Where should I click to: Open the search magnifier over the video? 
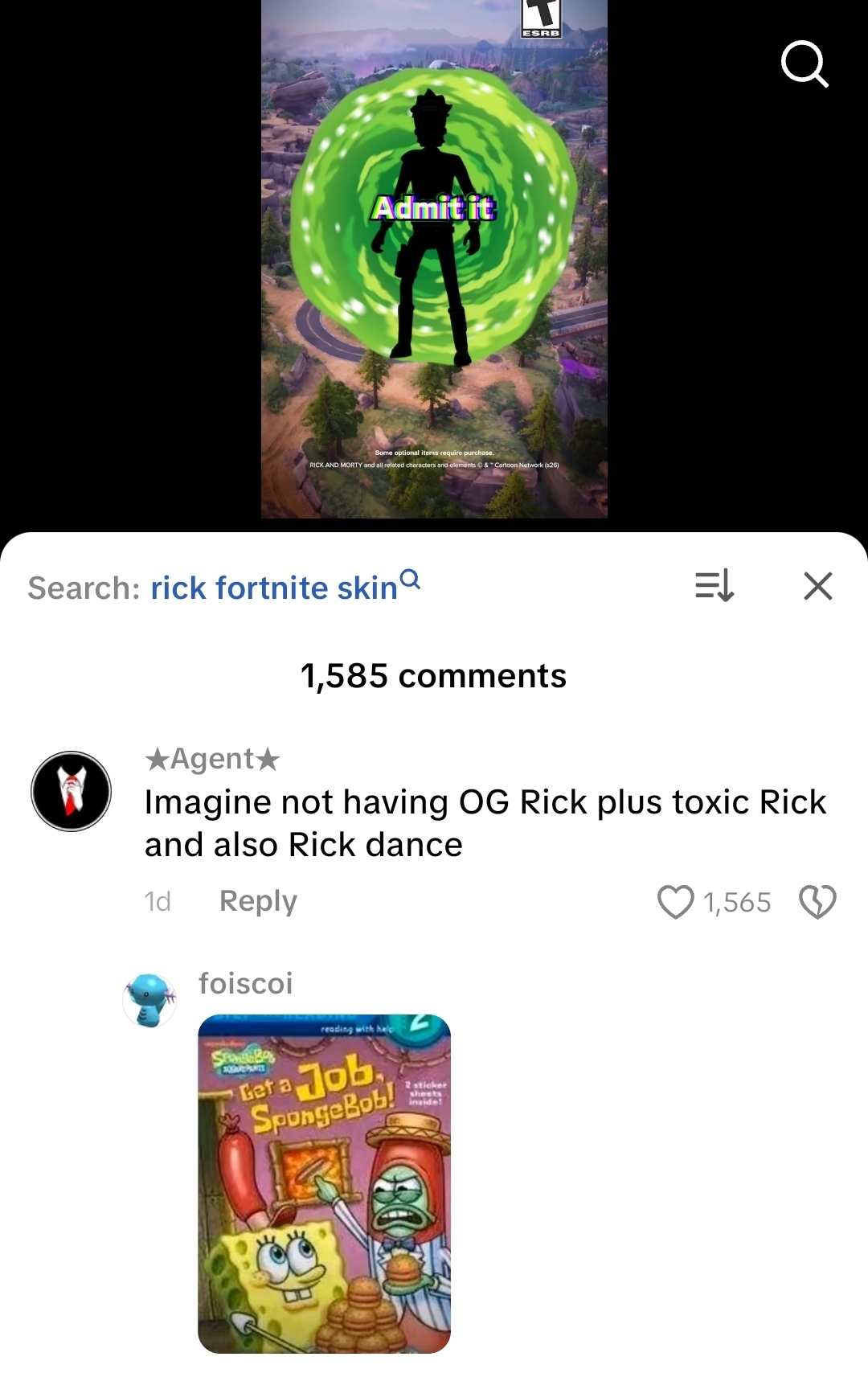point(804,64)
